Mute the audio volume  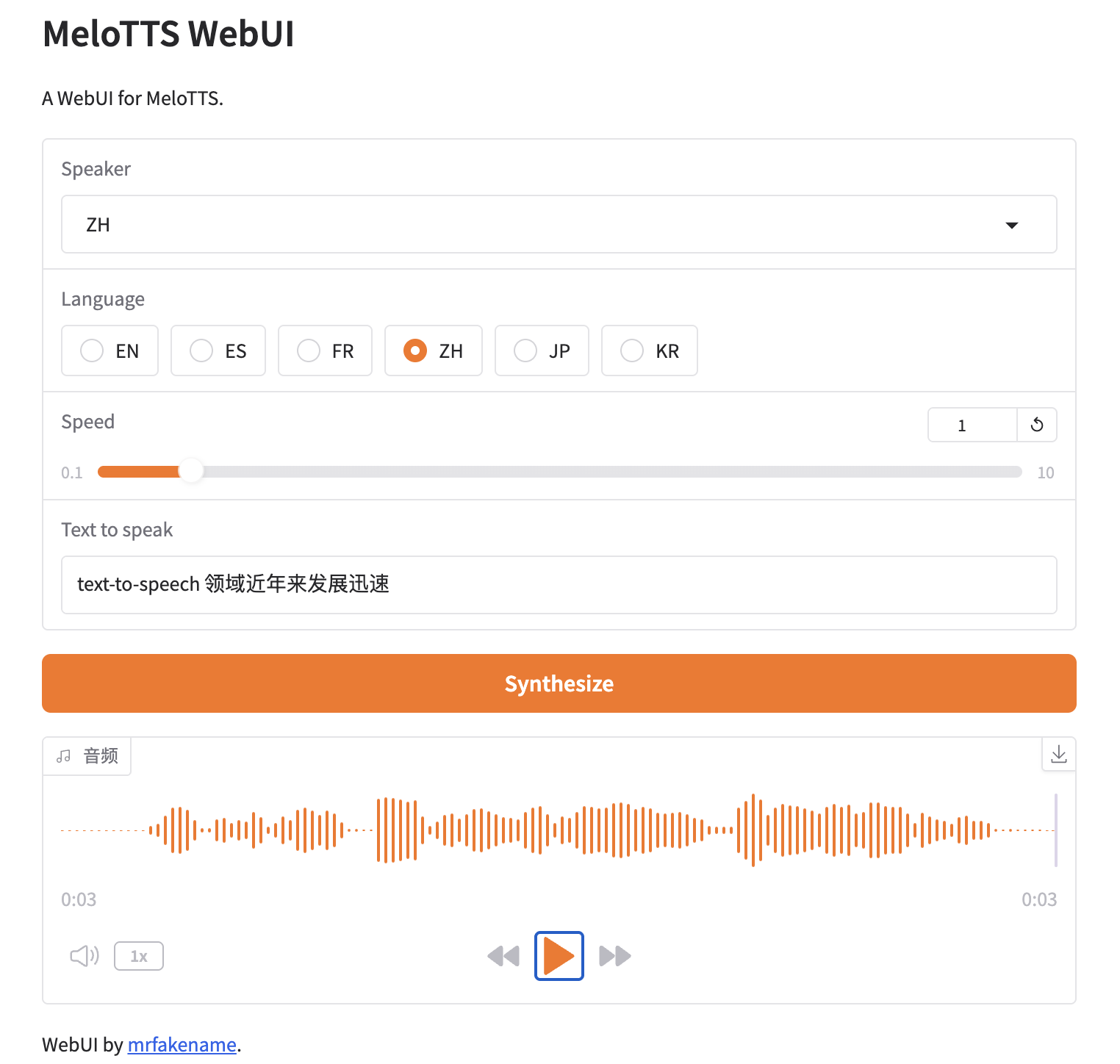tap(85, 956)
